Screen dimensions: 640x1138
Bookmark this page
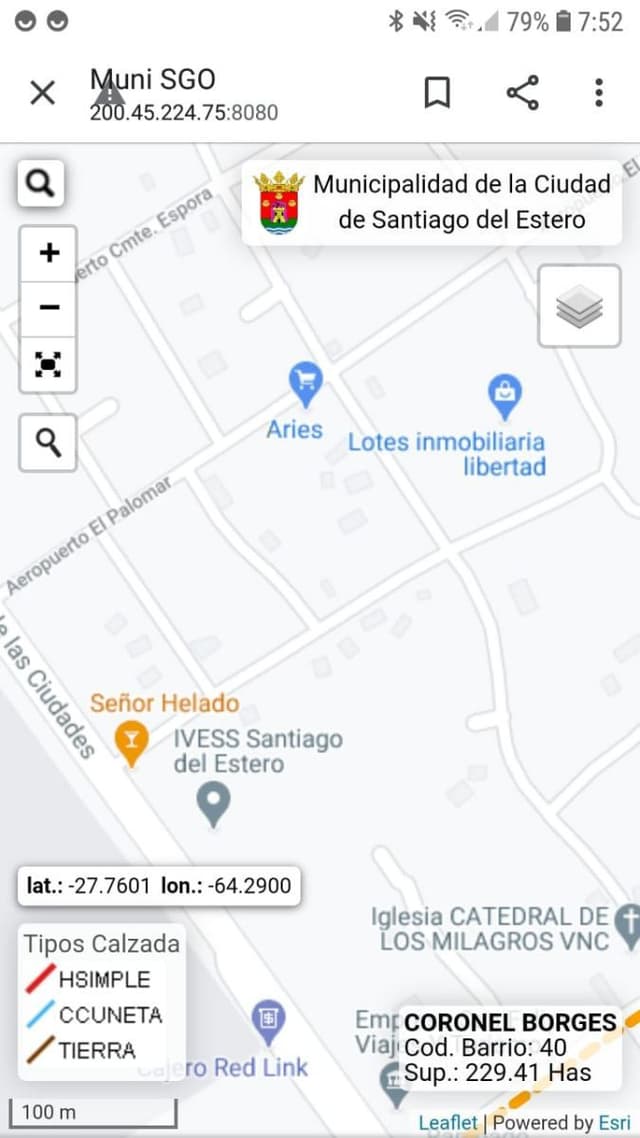437,93
